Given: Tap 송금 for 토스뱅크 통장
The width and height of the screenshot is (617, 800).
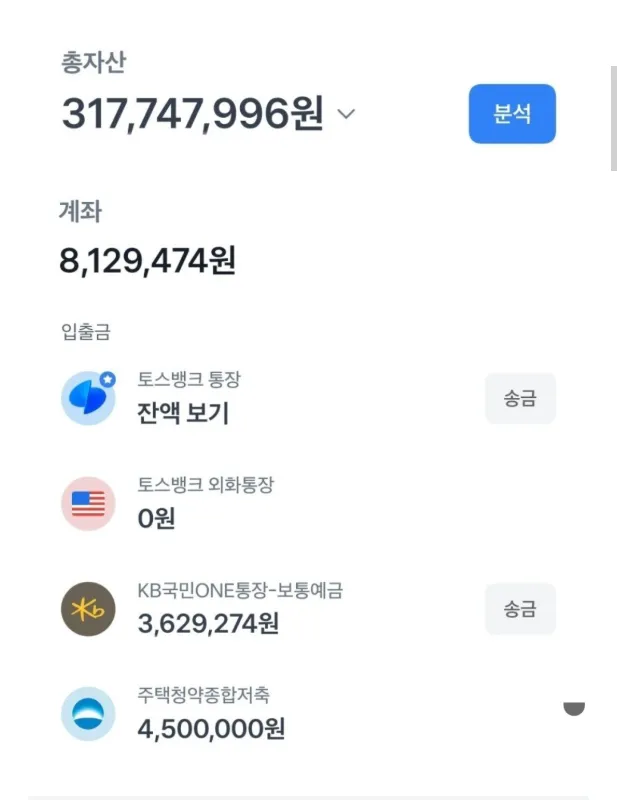Looking at the screenshot, I should coord(520,398).
